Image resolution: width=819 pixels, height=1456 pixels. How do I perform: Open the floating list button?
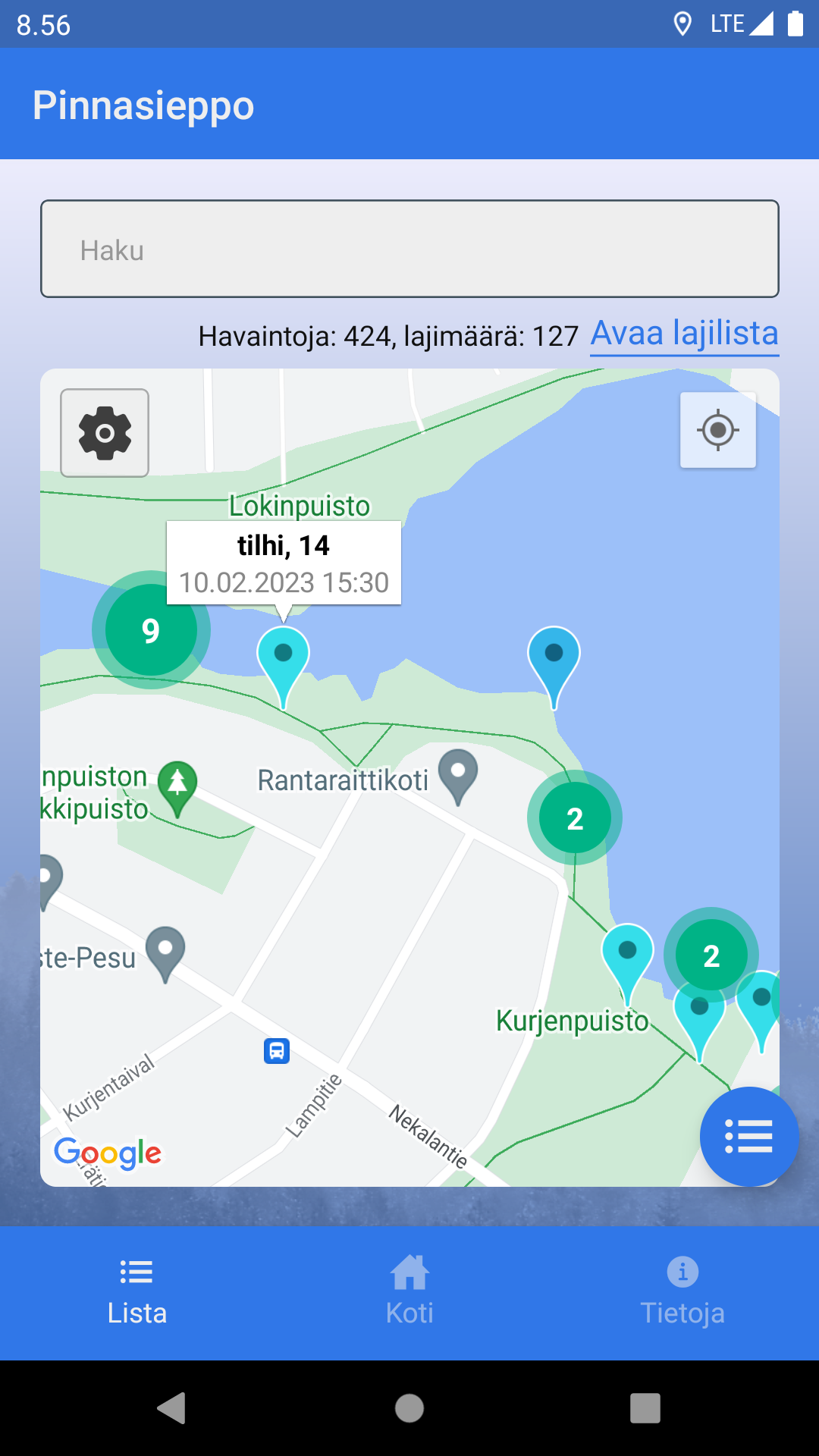[748, 1136]
